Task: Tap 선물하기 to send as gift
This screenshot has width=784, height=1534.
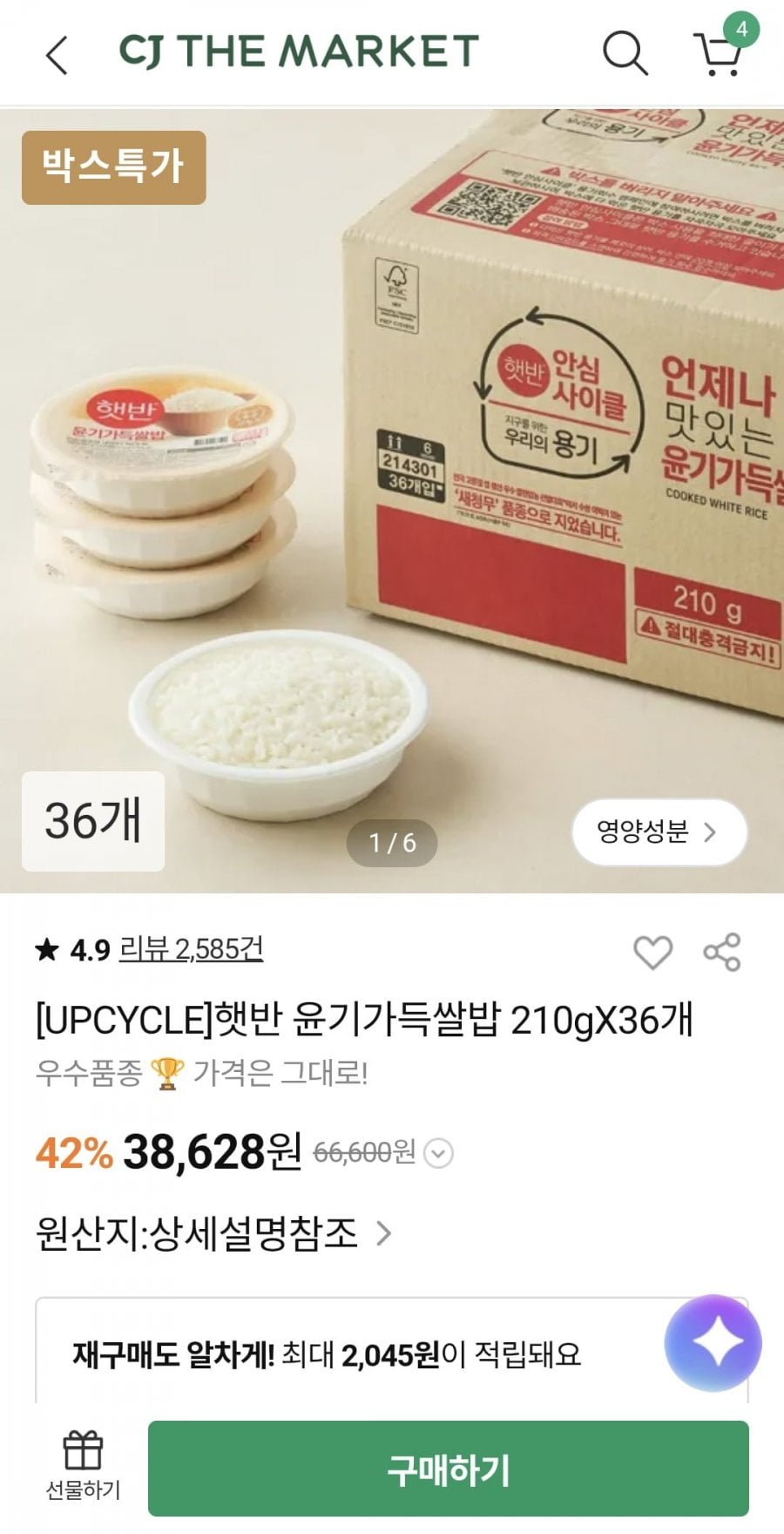Action: tap(83, 1467)
